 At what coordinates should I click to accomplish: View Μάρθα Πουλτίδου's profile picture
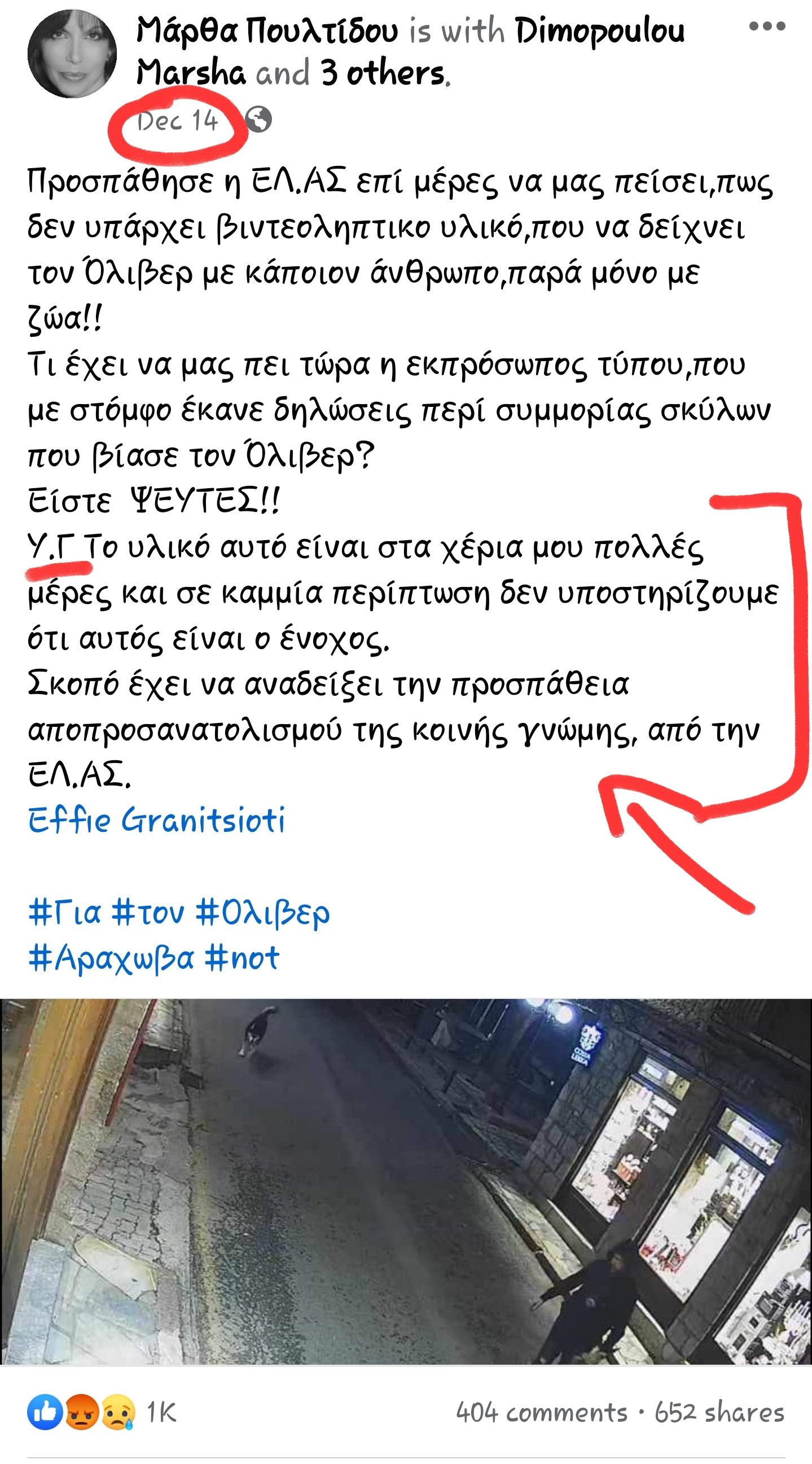72,54
